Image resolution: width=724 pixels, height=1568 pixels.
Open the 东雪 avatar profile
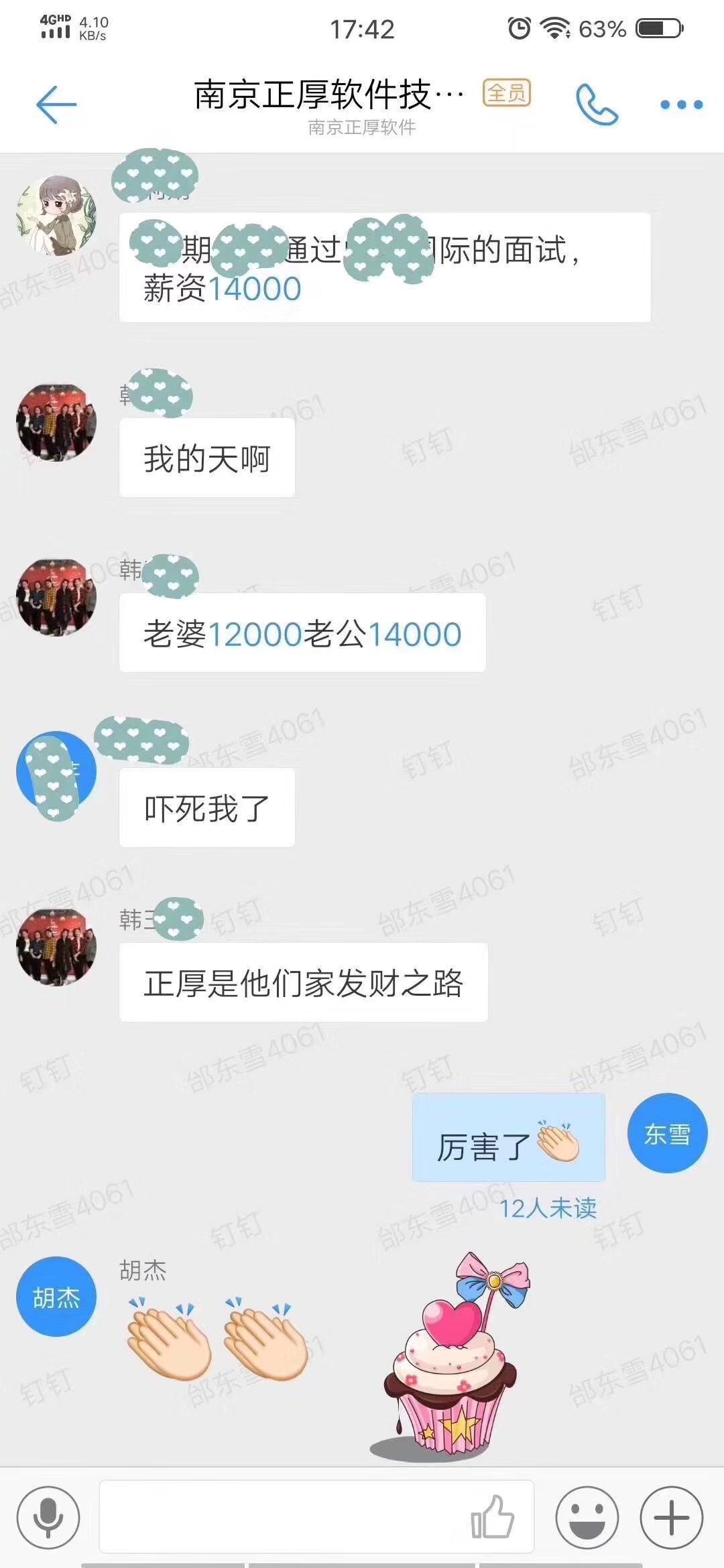(667, 1133)
